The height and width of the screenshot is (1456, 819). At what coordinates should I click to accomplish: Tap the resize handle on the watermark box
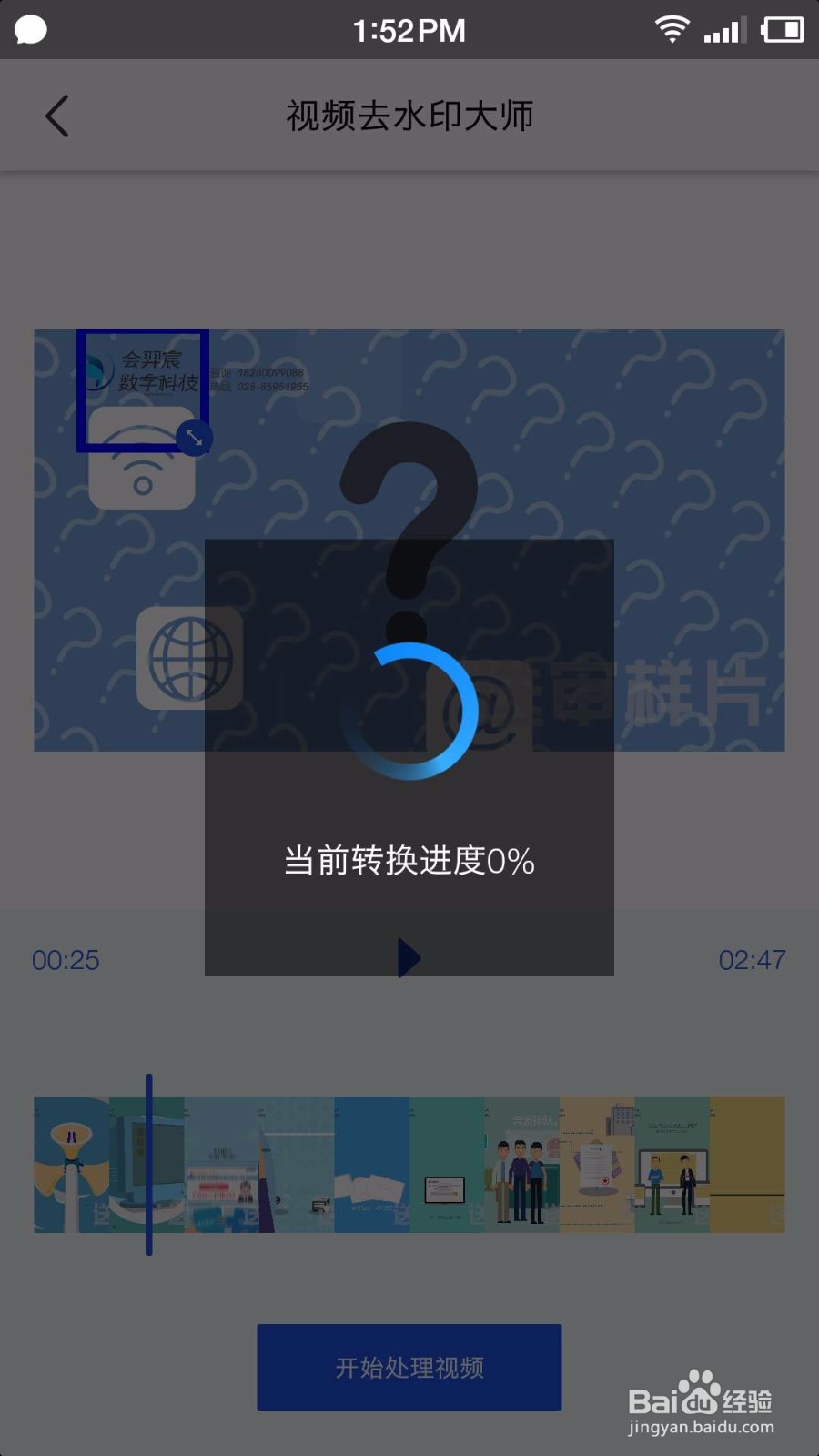tap(194, 439)
